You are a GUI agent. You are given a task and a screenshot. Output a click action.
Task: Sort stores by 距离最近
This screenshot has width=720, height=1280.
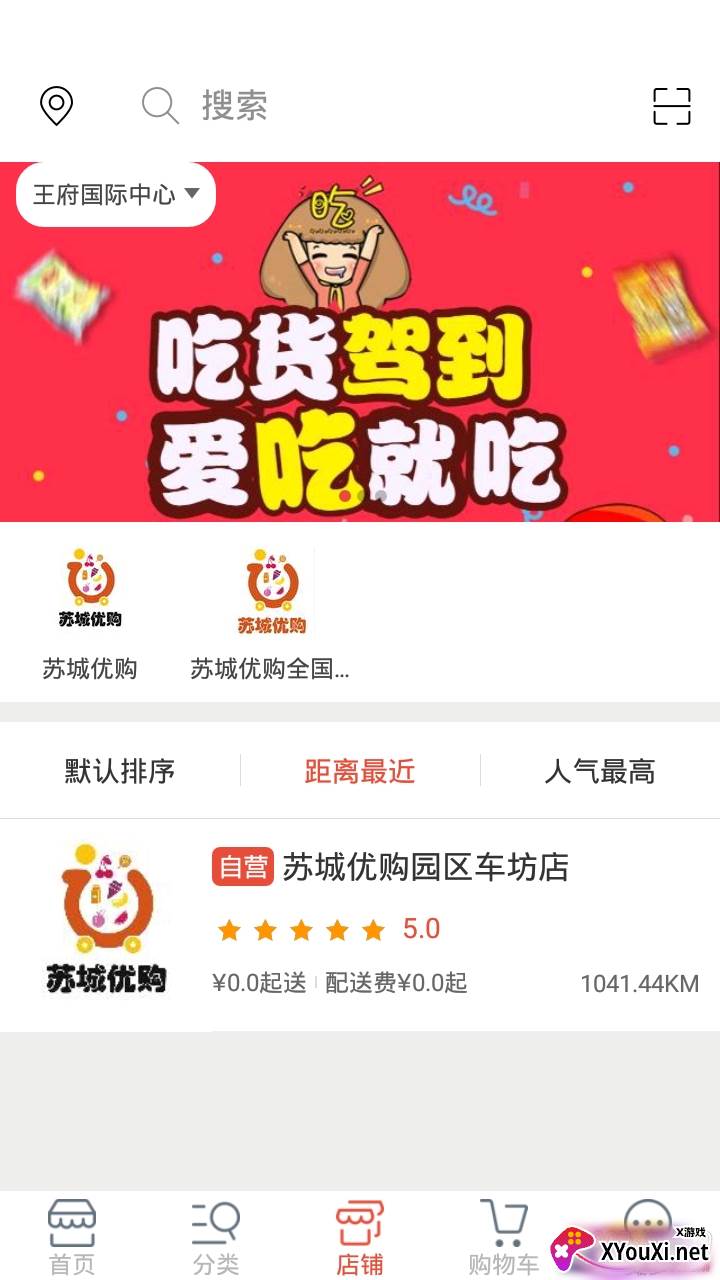tap(360, 771)
